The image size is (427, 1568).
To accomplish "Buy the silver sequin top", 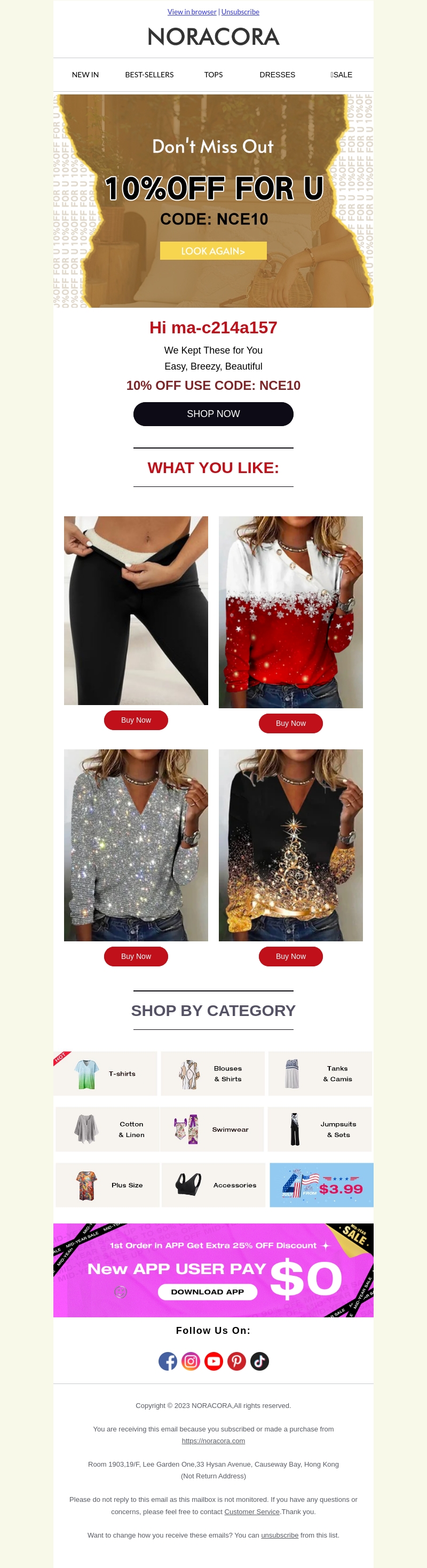I will point(136,956).
